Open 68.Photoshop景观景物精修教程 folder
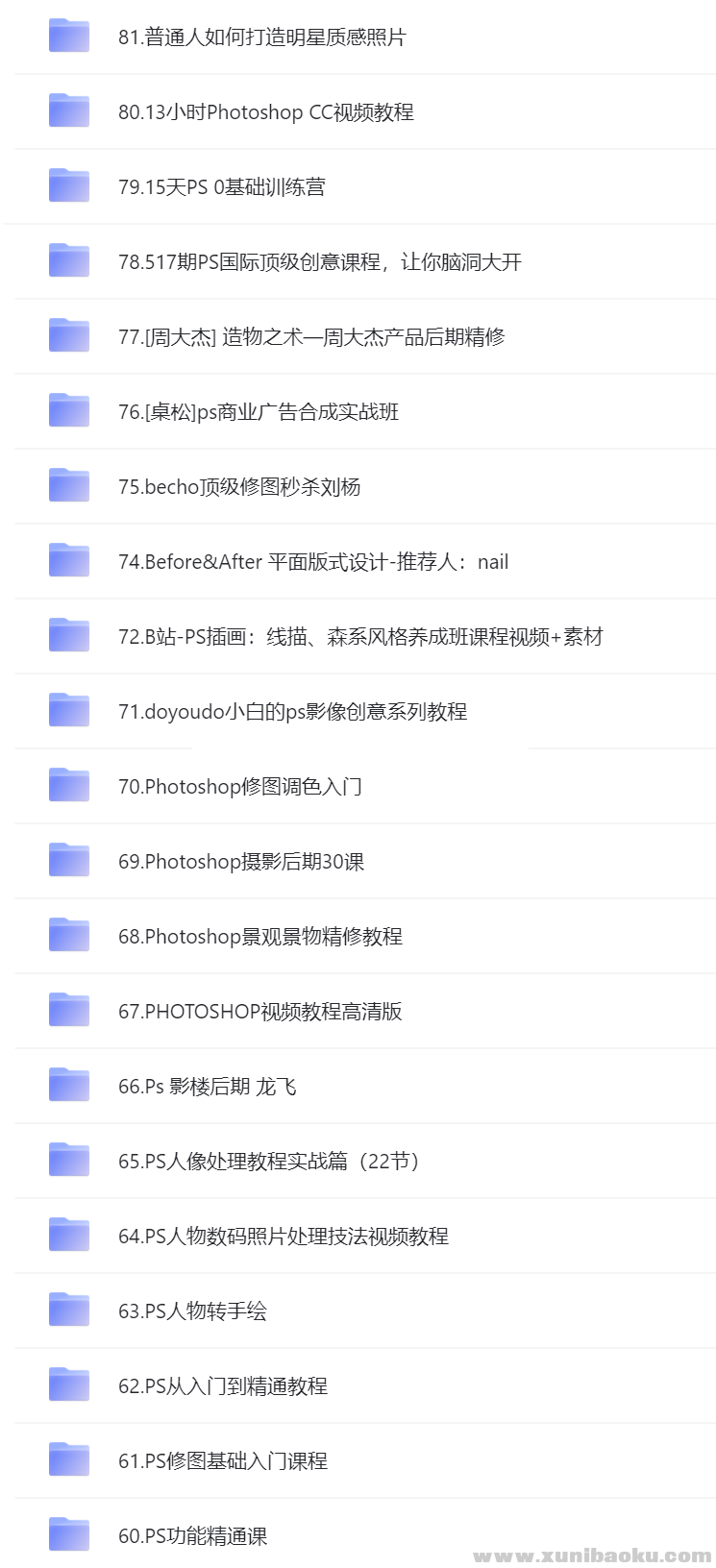716x1568 pixels. coord(259,937)
